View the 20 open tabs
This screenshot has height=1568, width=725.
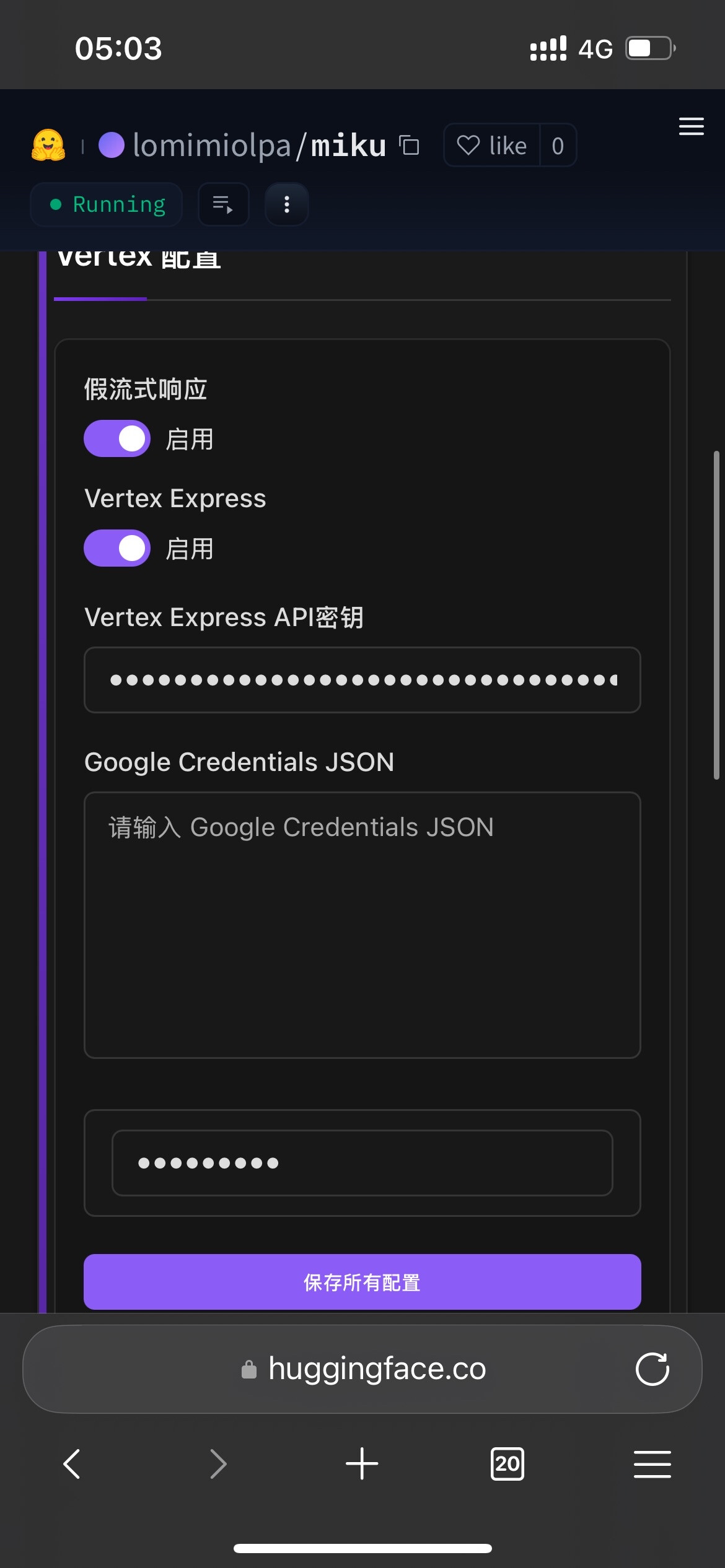click(507, 1464)
